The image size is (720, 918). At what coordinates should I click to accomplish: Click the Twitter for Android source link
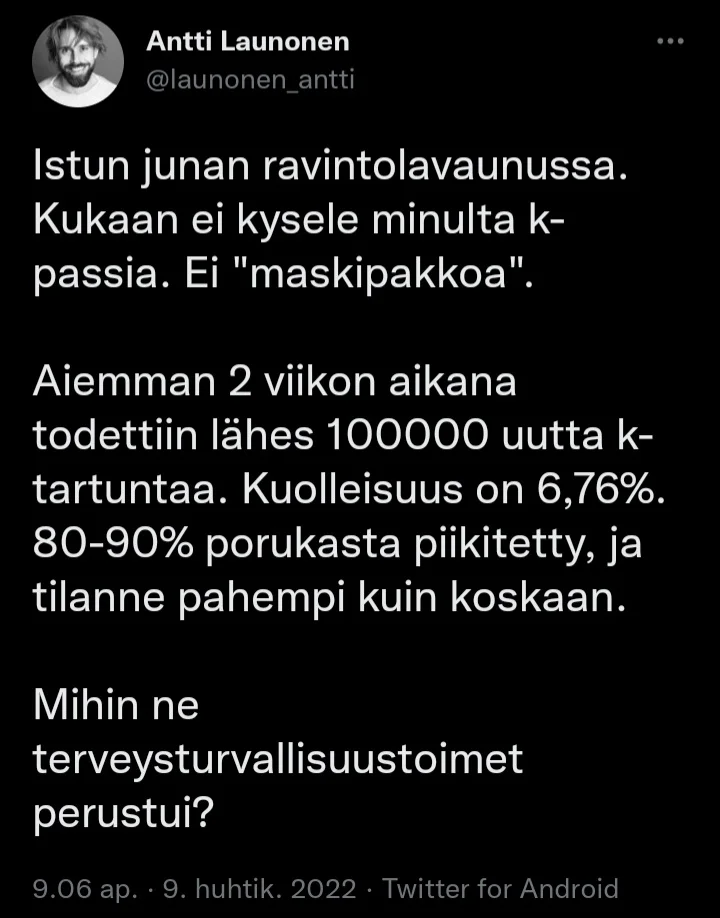point(504,886)
